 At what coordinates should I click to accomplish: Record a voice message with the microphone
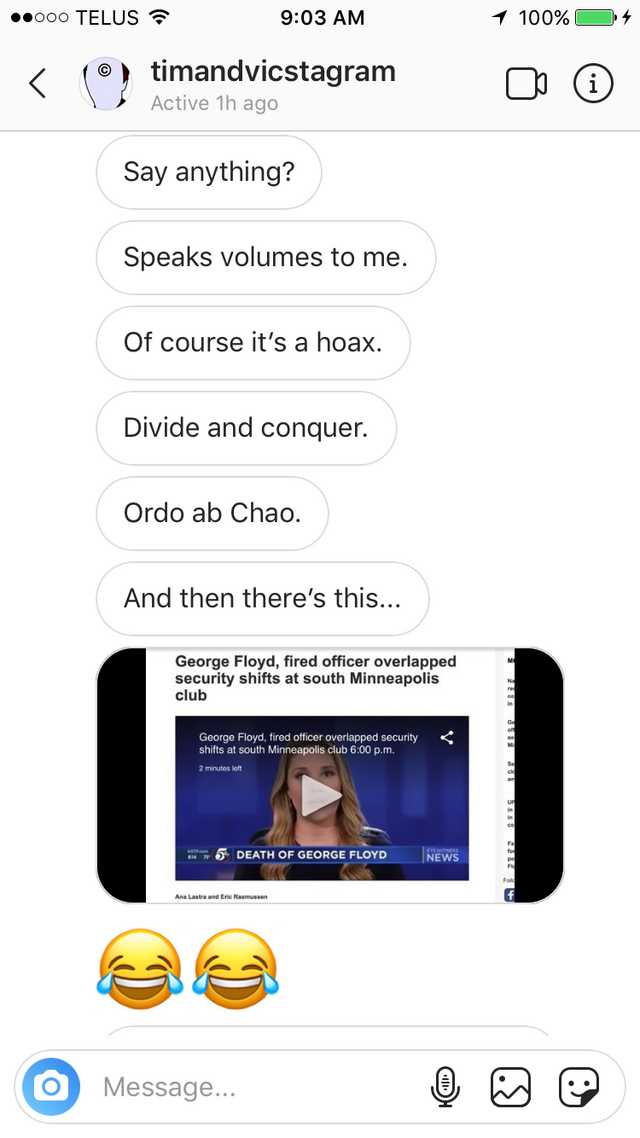(x=446, y=1087)
